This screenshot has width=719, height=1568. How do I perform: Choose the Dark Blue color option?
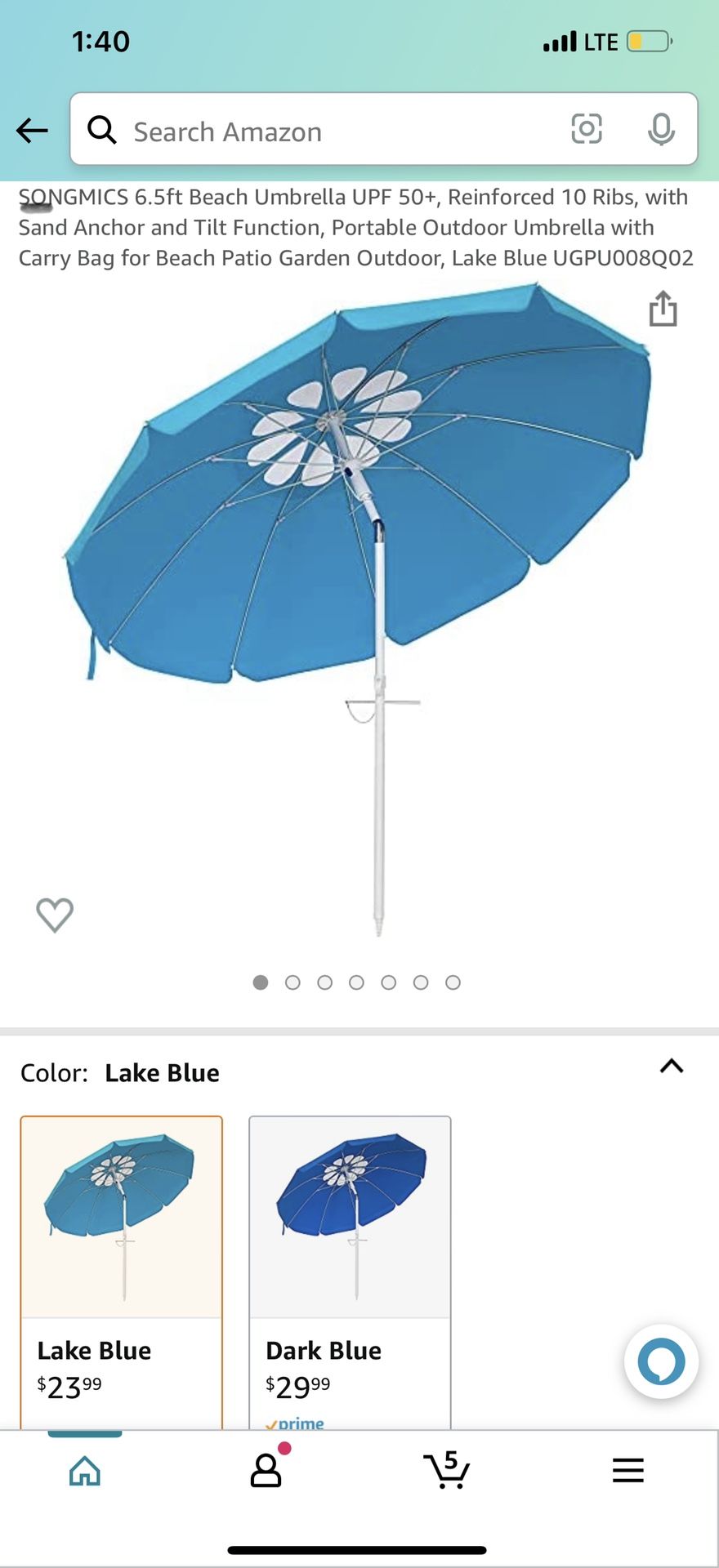pyautogui.click(x=350, y=1266)
